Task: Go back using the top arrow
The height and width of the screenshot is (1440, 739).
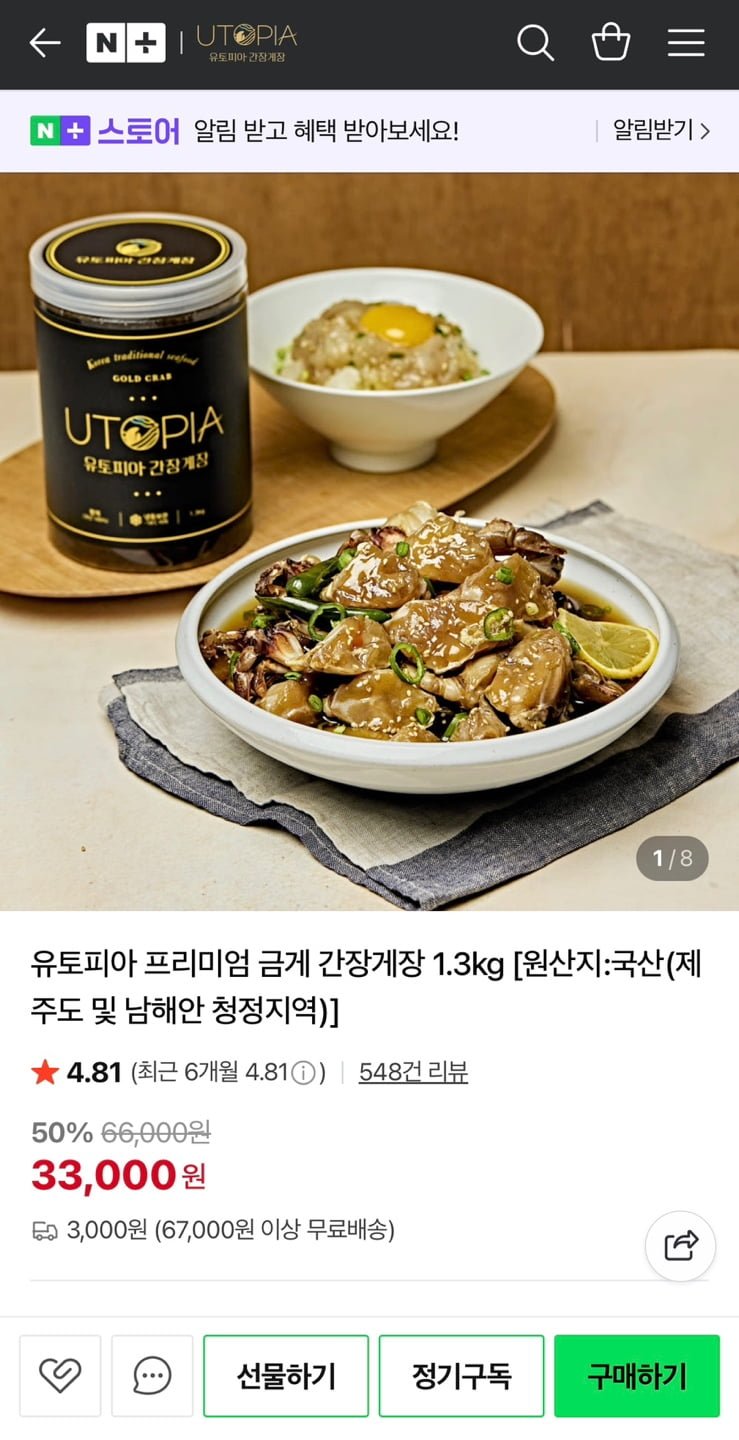Action: 45,43
